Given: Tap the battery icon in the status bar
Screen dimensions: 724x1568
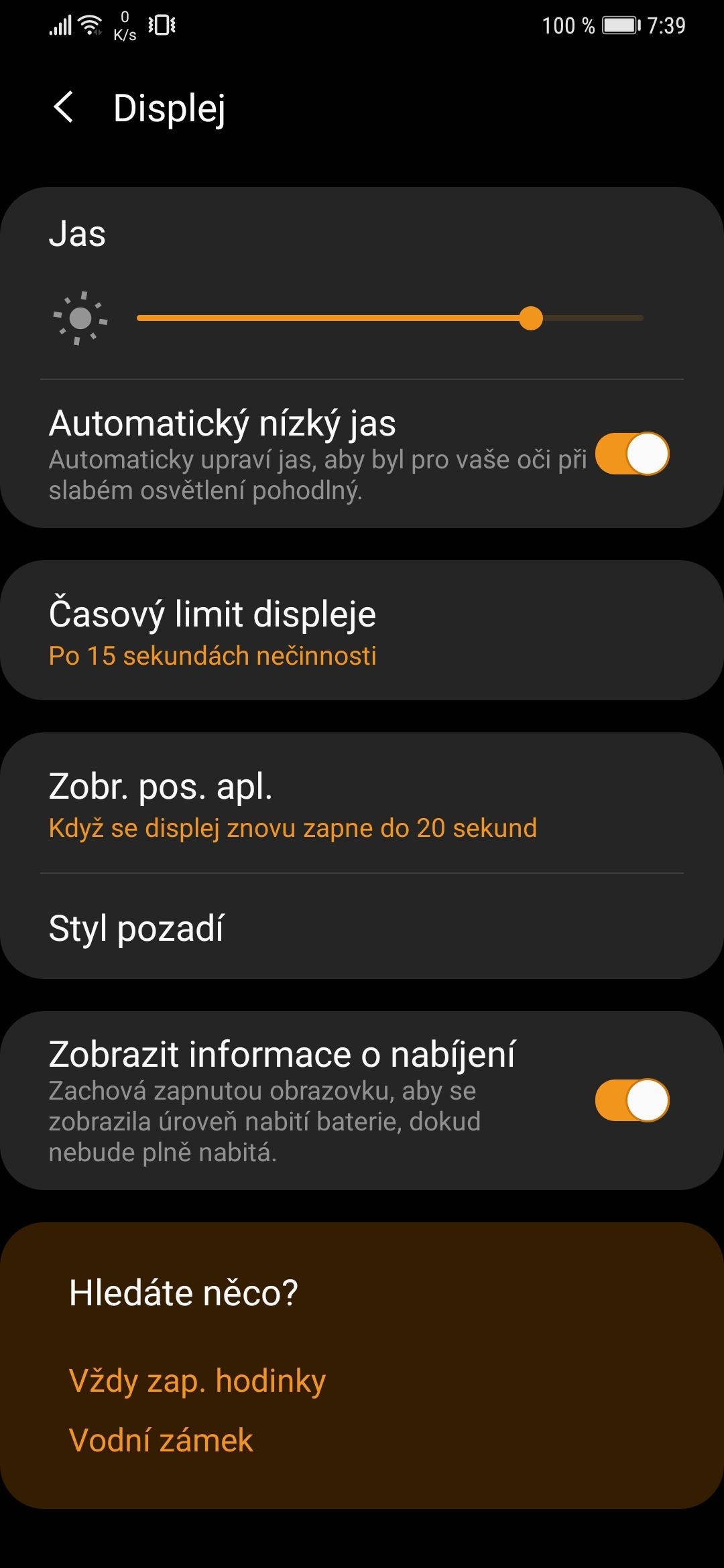Looking at the screenshot, I should [x=620, y=24].
